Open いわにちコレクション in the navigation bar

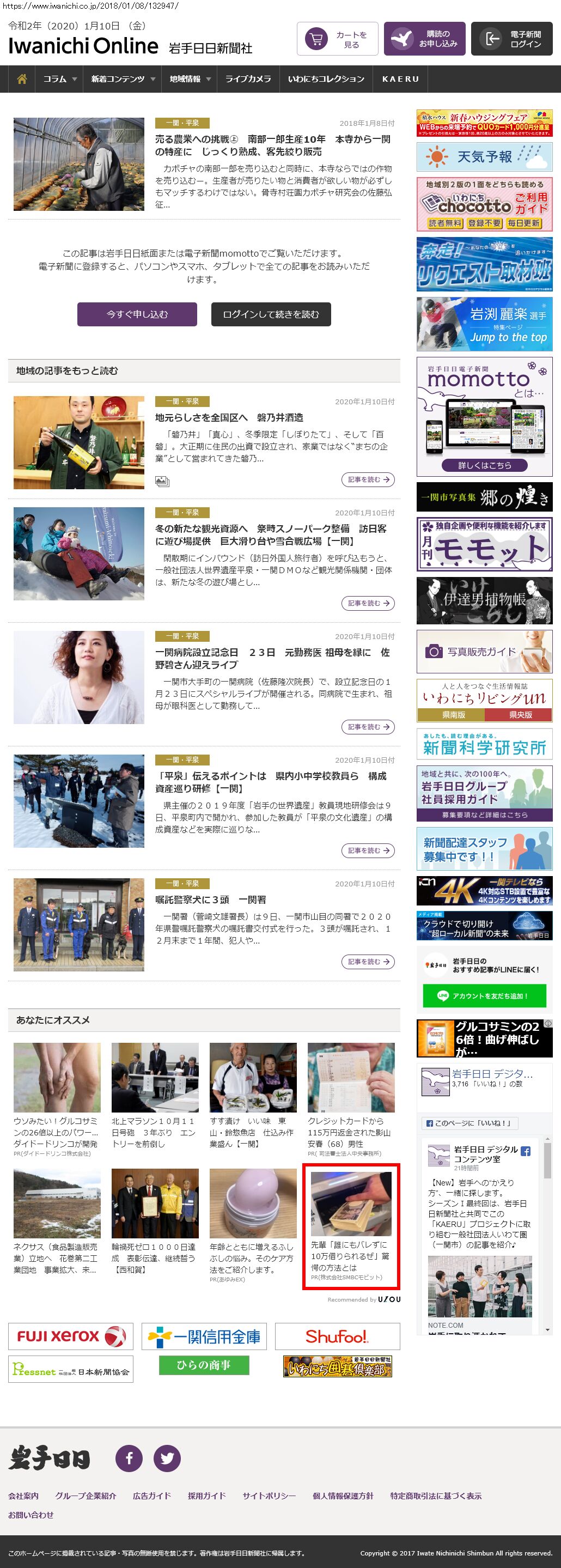coord(326,79)
